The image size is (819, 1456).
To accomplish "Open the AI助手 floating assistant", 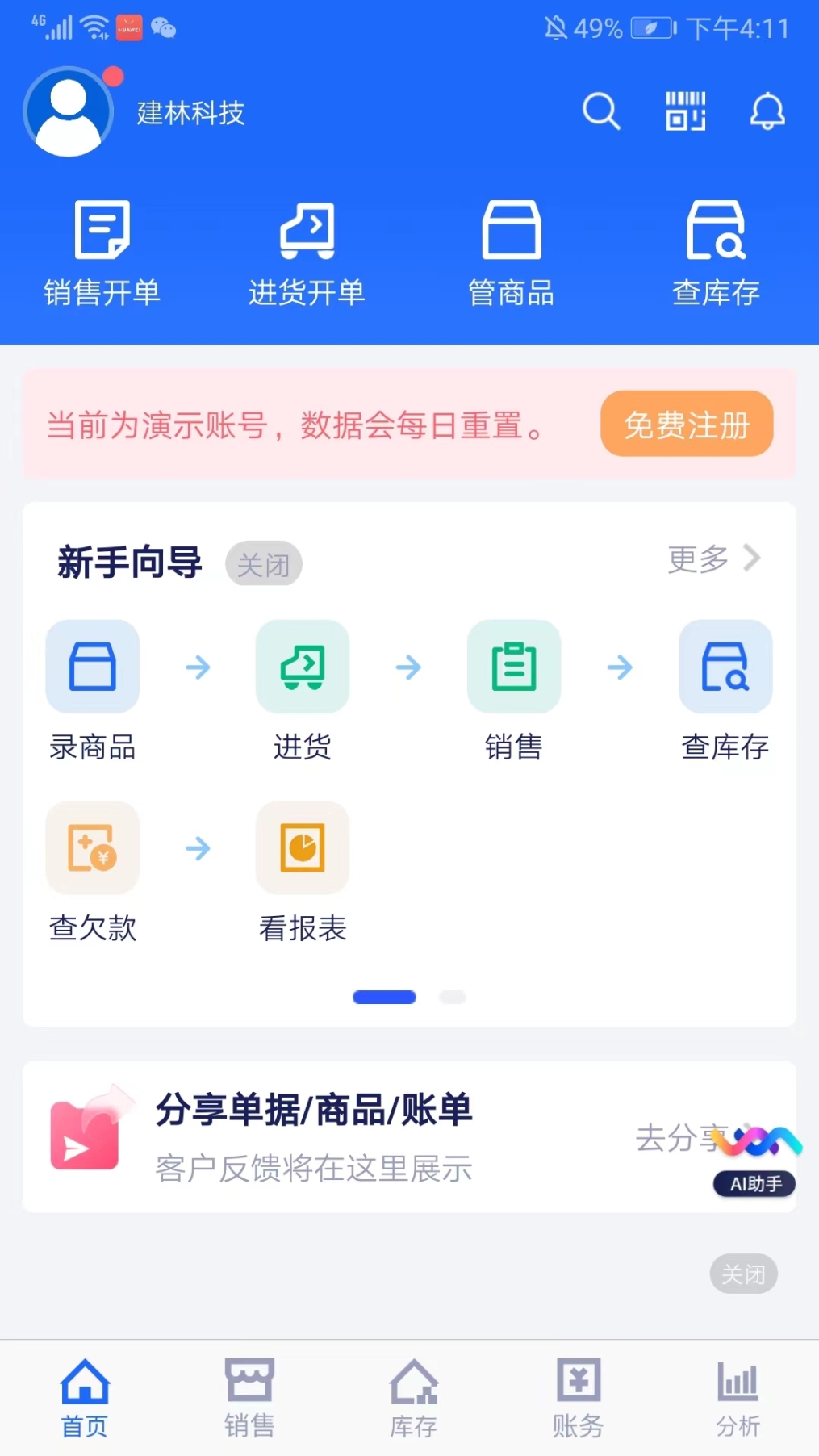I will [755, 1160].
